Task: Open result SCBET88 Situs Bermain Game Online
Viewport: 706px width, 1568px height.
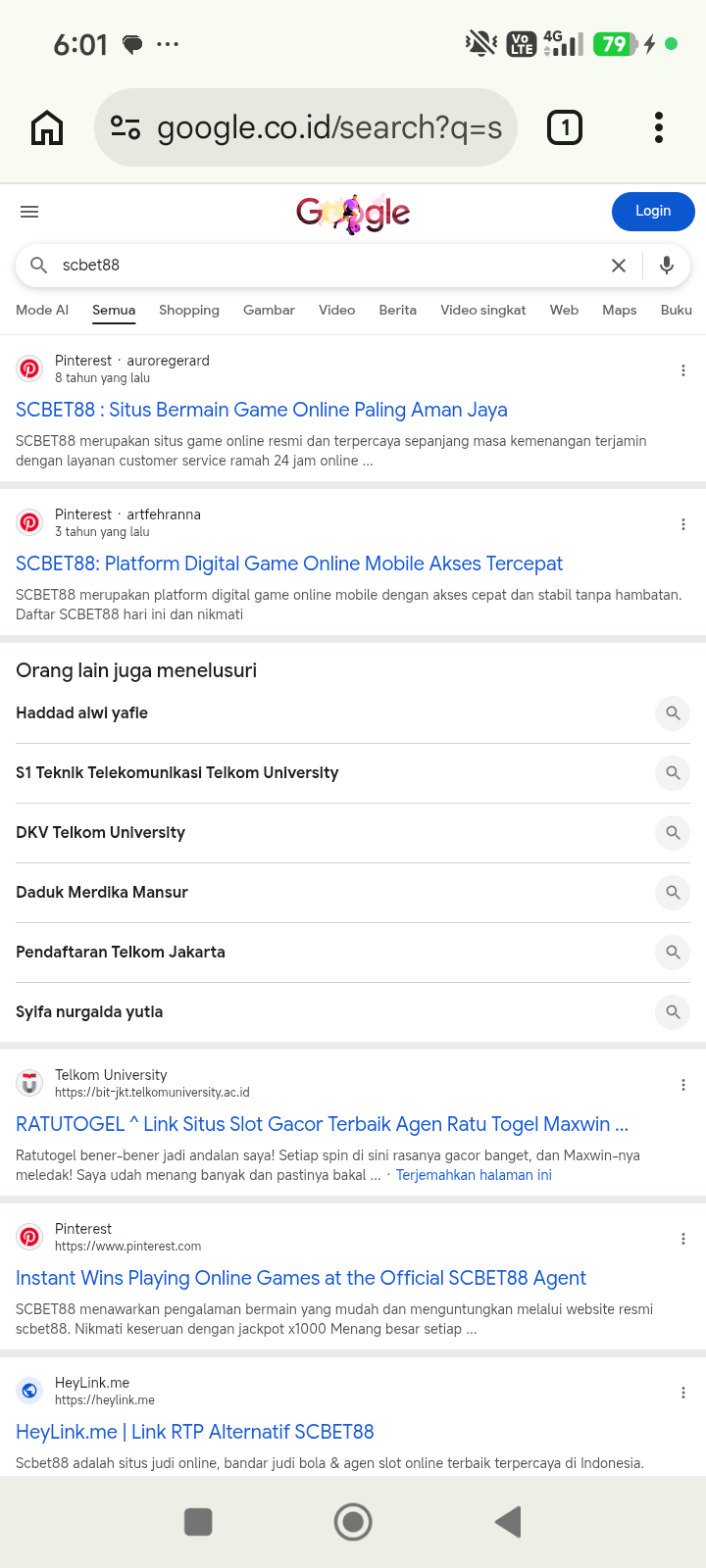Action: pyautogui.click(x=262, y=410)
